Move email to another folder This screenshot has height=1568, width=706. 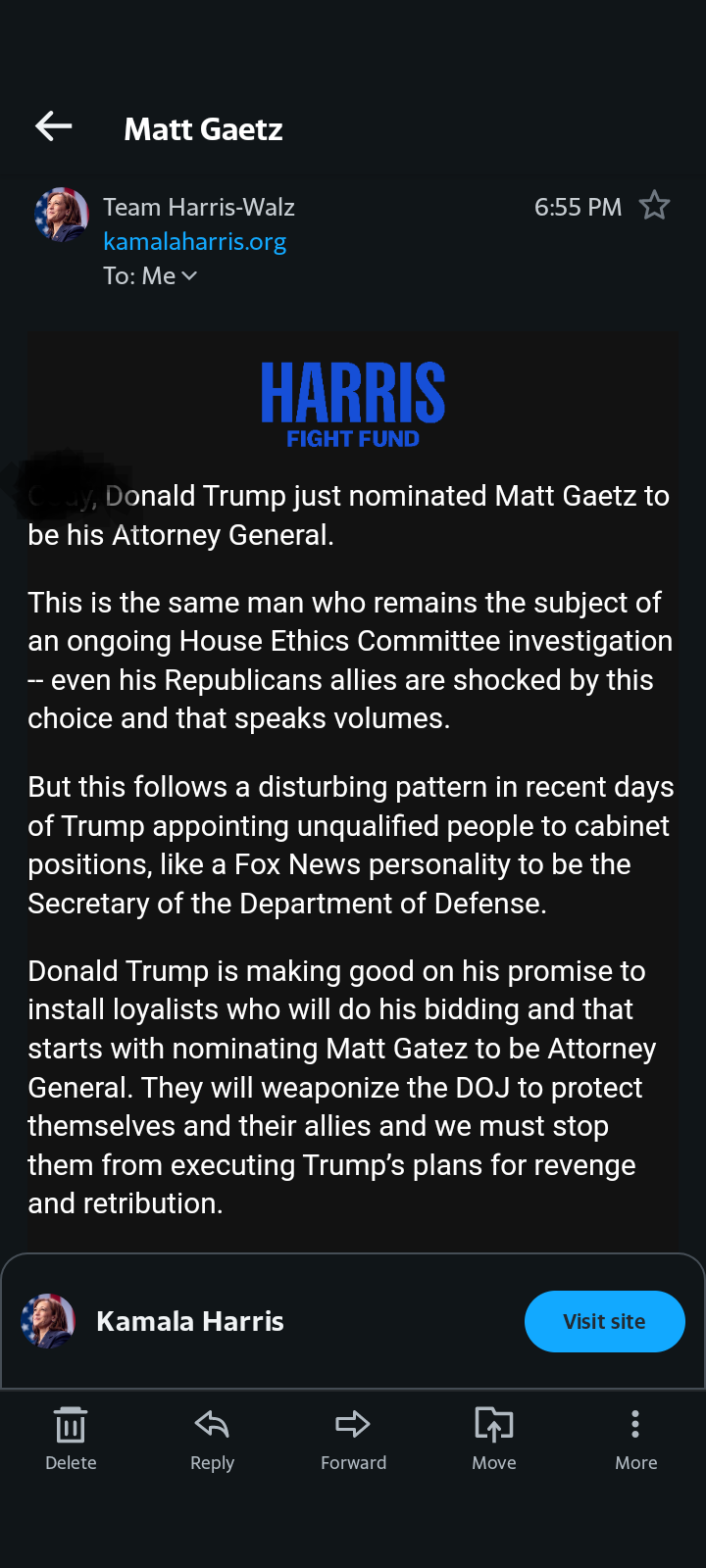[494, 1437]
